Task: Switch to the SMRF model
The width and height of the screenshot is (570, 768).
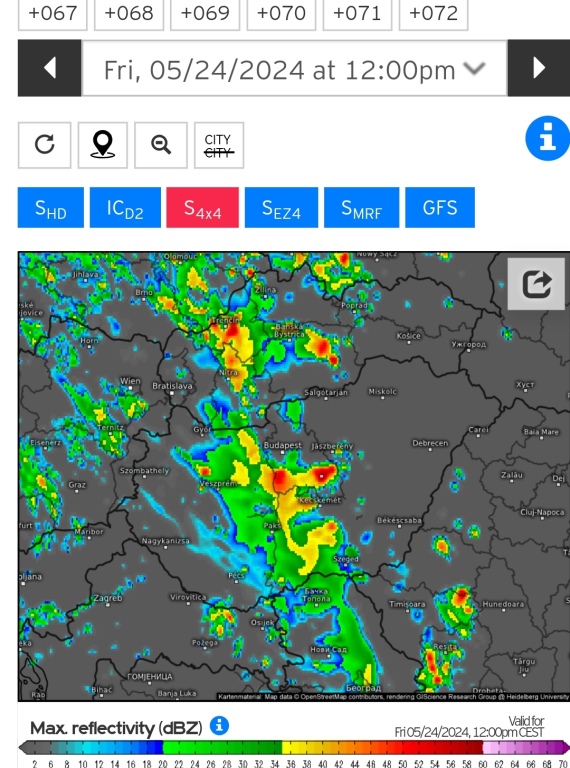Action: [x=361, y=208]
